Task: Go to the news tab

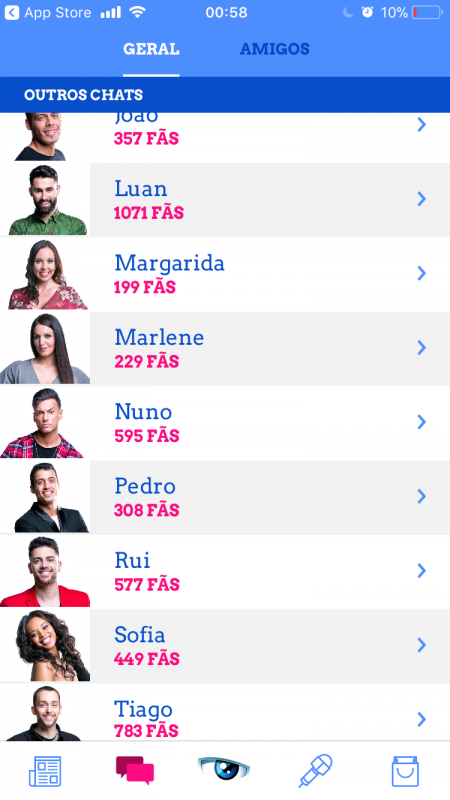Action: [x=45, y=771]
